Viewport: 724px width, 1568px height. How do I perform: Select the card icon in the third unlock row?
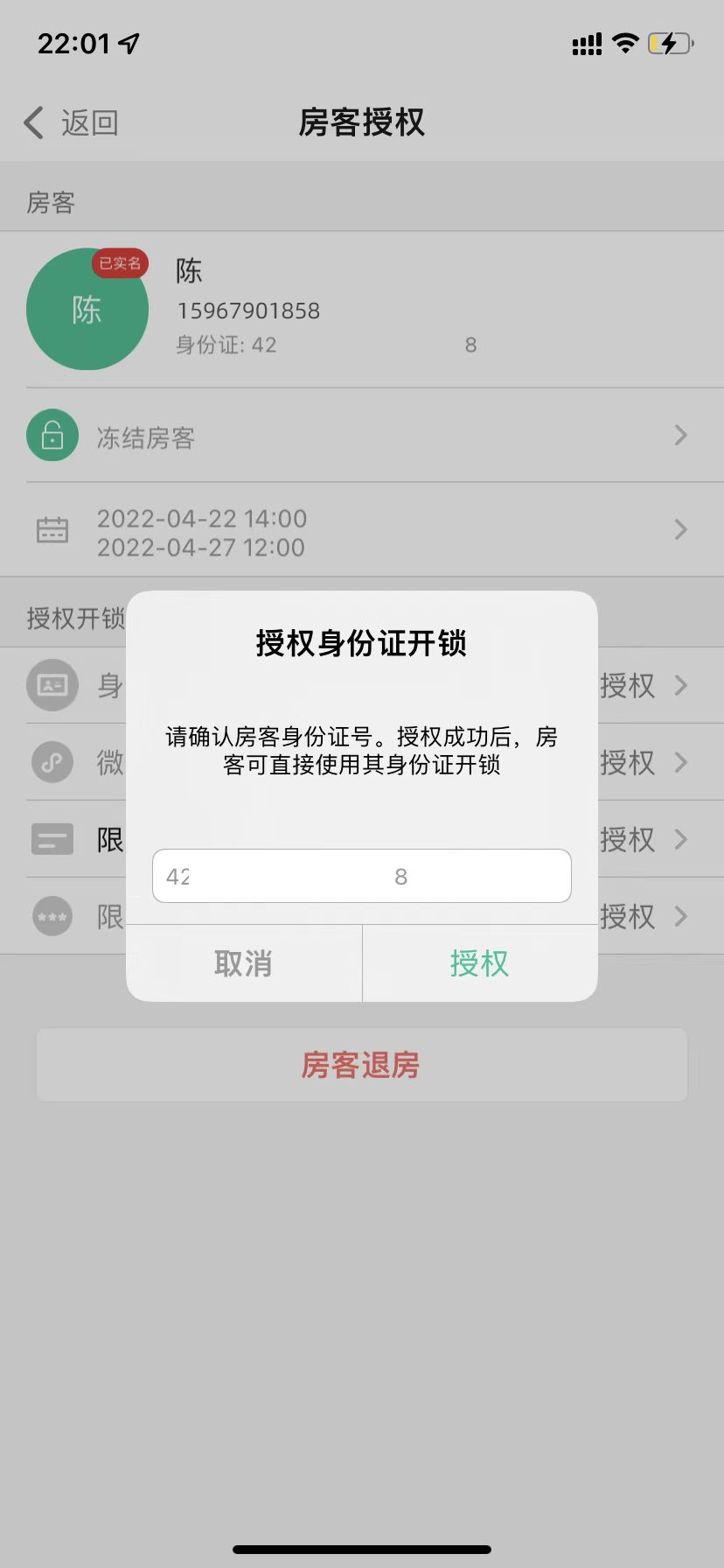52,839
